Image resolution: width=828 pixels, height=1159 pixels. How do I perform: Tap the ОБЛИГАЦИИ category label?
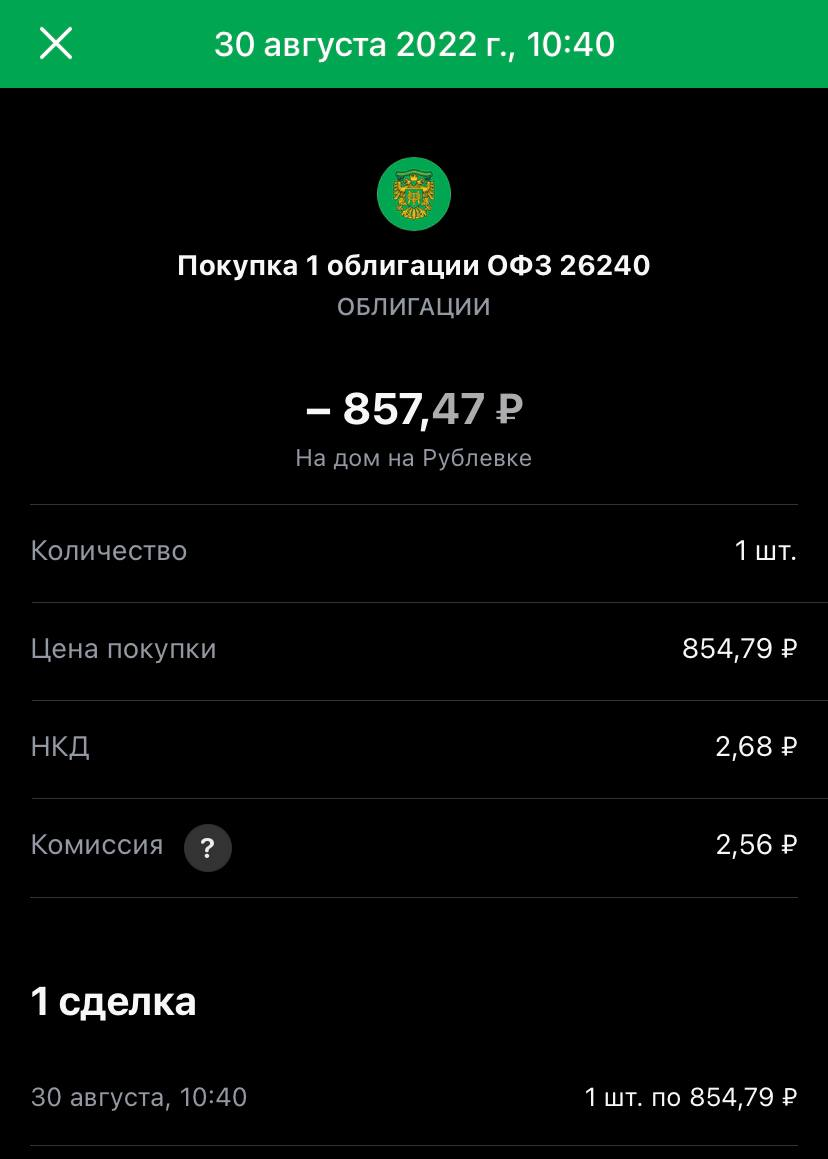click(414, 306)
